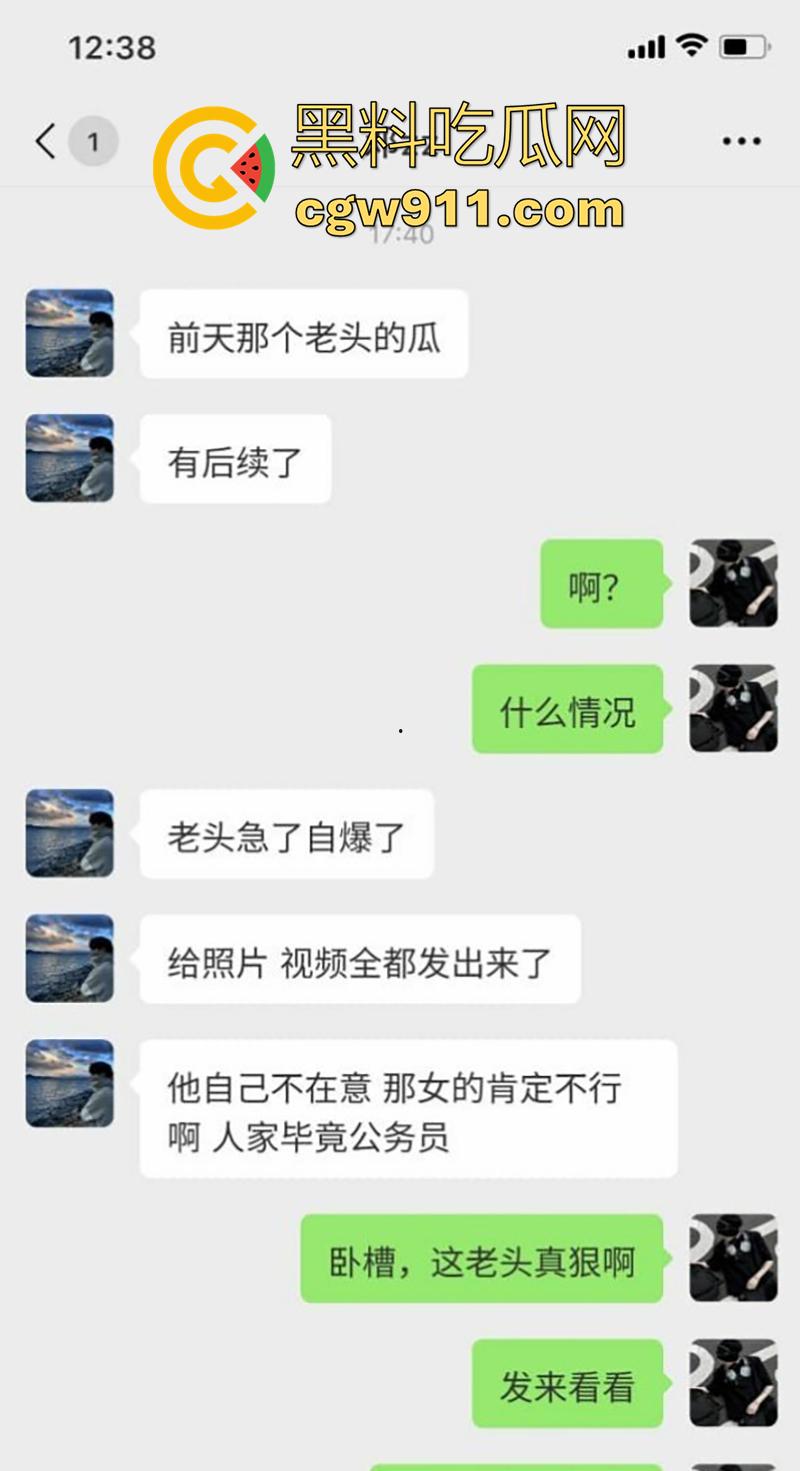Tap the clock showing 12:38
The width and height of the screenshot is (800, 1471).
point(110,46)
